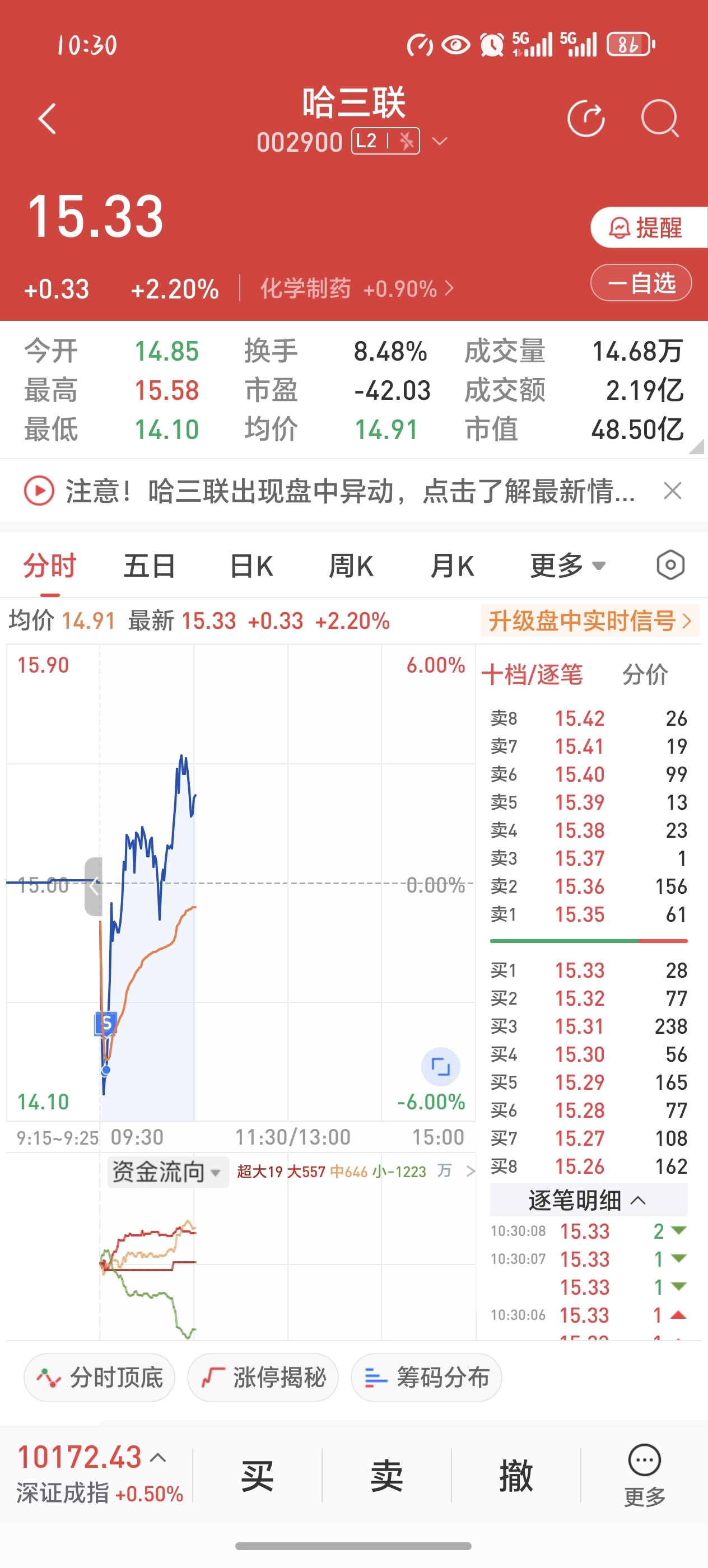Open chart settings hexagon icon
This screenshot has width=708, height=1568.
[x=670, y=566]
